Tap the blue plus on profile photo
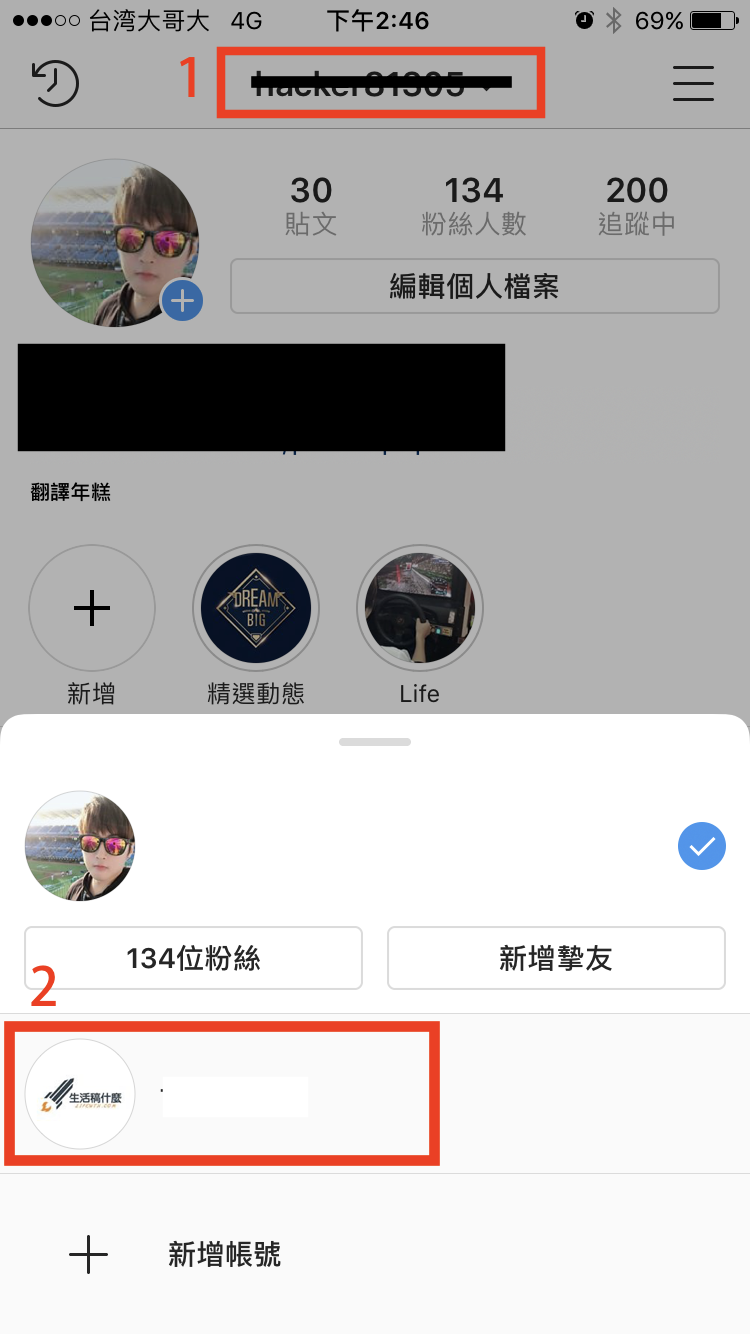750x1334 pixels. coord(182,300)
